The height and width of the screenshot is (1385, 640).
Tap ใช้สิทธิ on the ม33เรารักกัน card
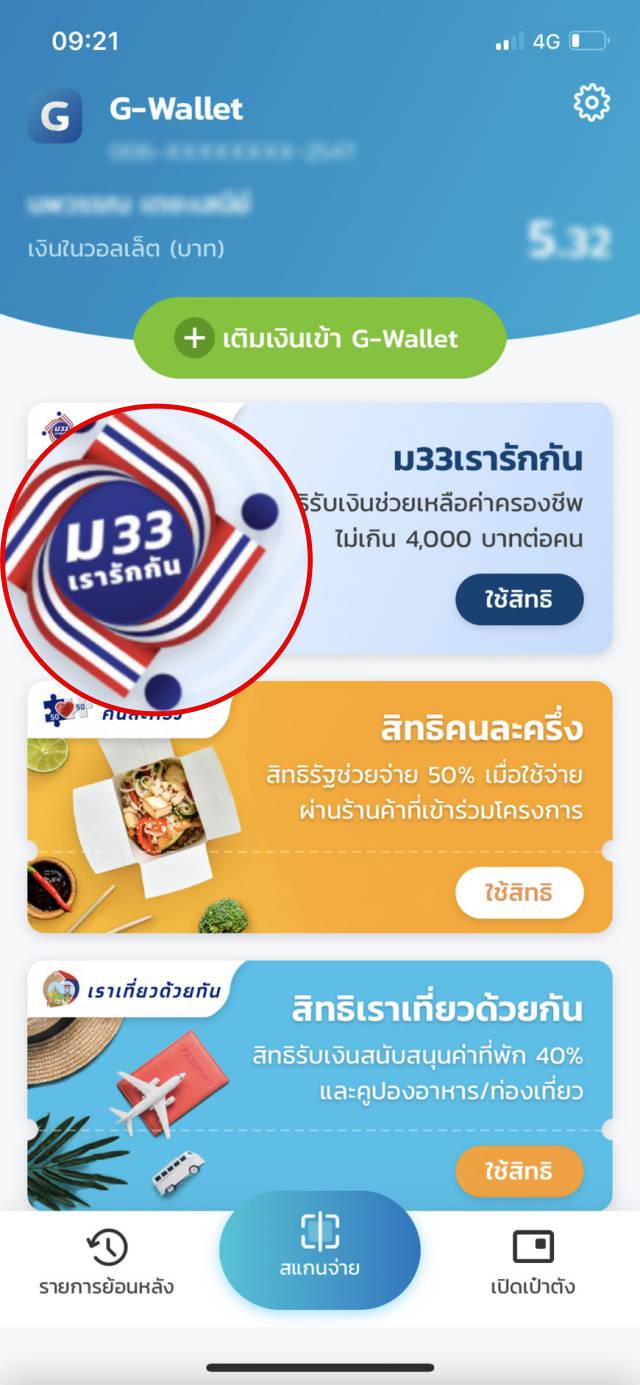coord(519,600)
